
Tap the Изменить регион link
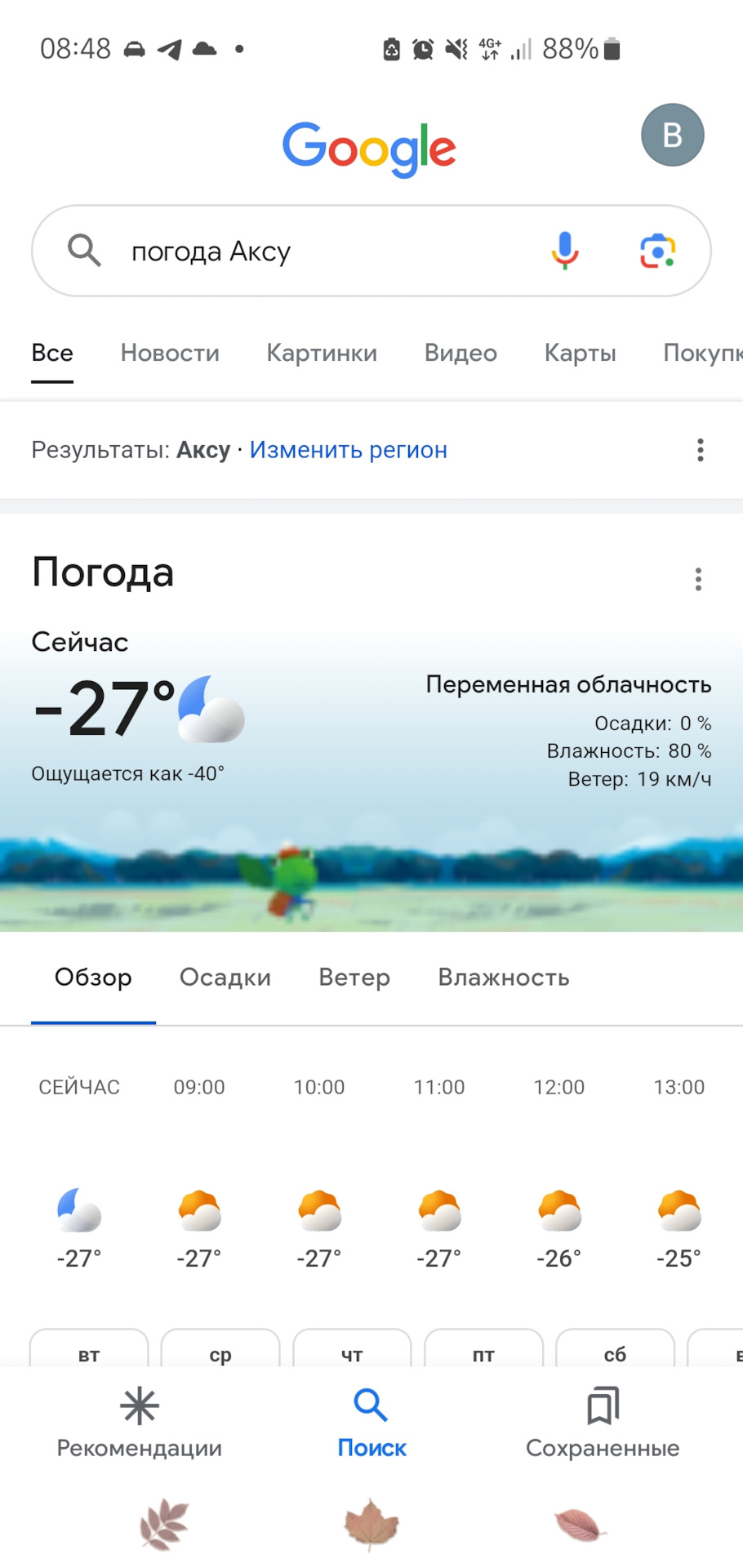tap(348, 450)
